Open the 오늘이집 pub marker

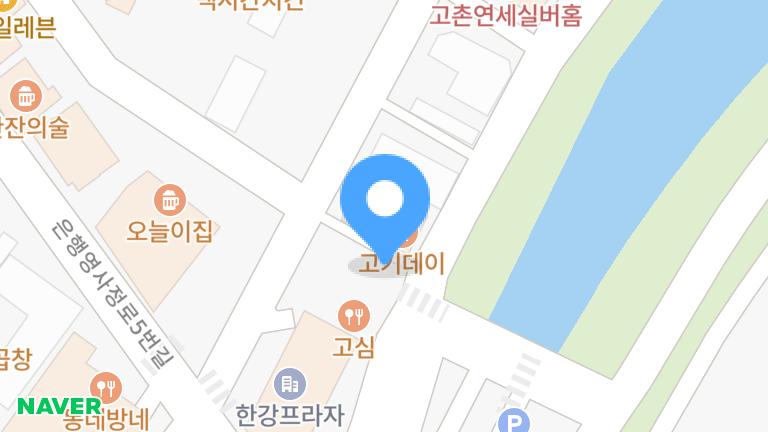[170, 200]
